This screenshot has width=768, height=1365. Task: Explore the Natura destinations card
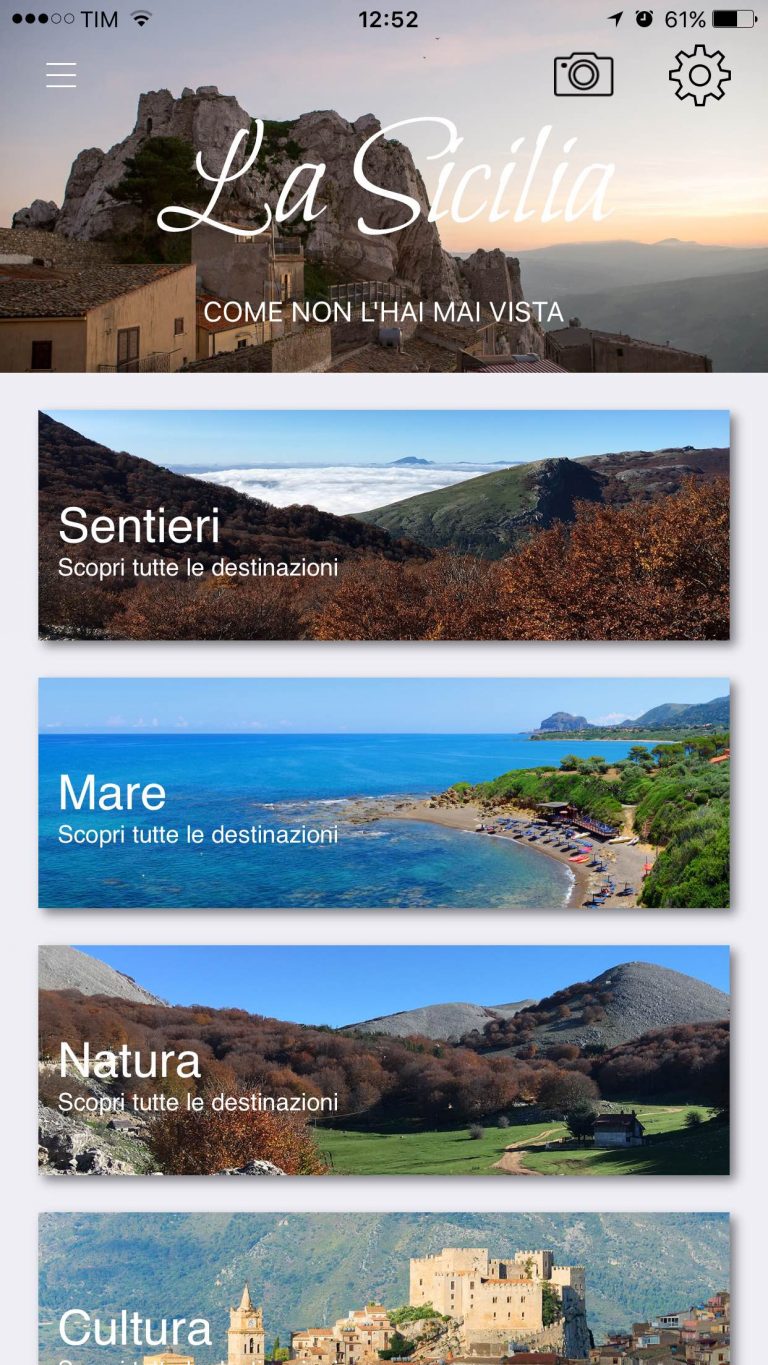(384, 1060)
